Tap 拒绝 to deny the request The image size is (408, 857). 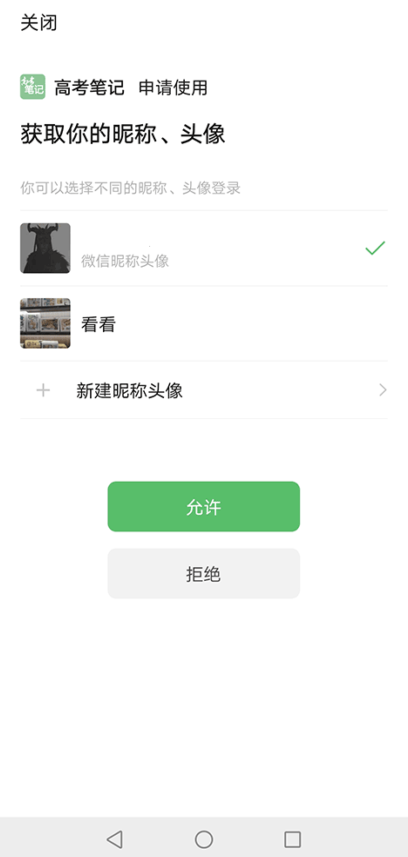point(203,574)
